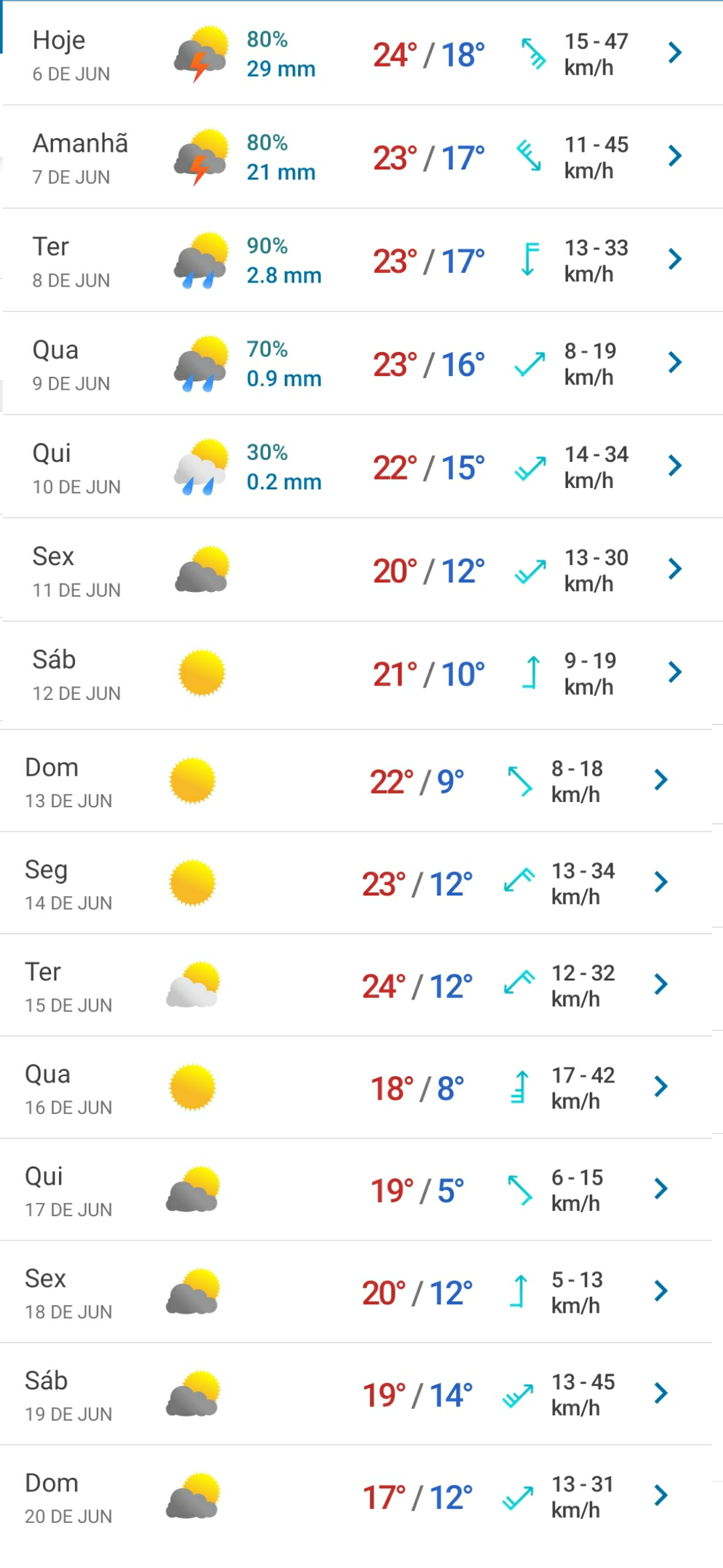Open Sex 11 de Jun forecast
This screenshot has height=1568, width=723.
(361, 570)
